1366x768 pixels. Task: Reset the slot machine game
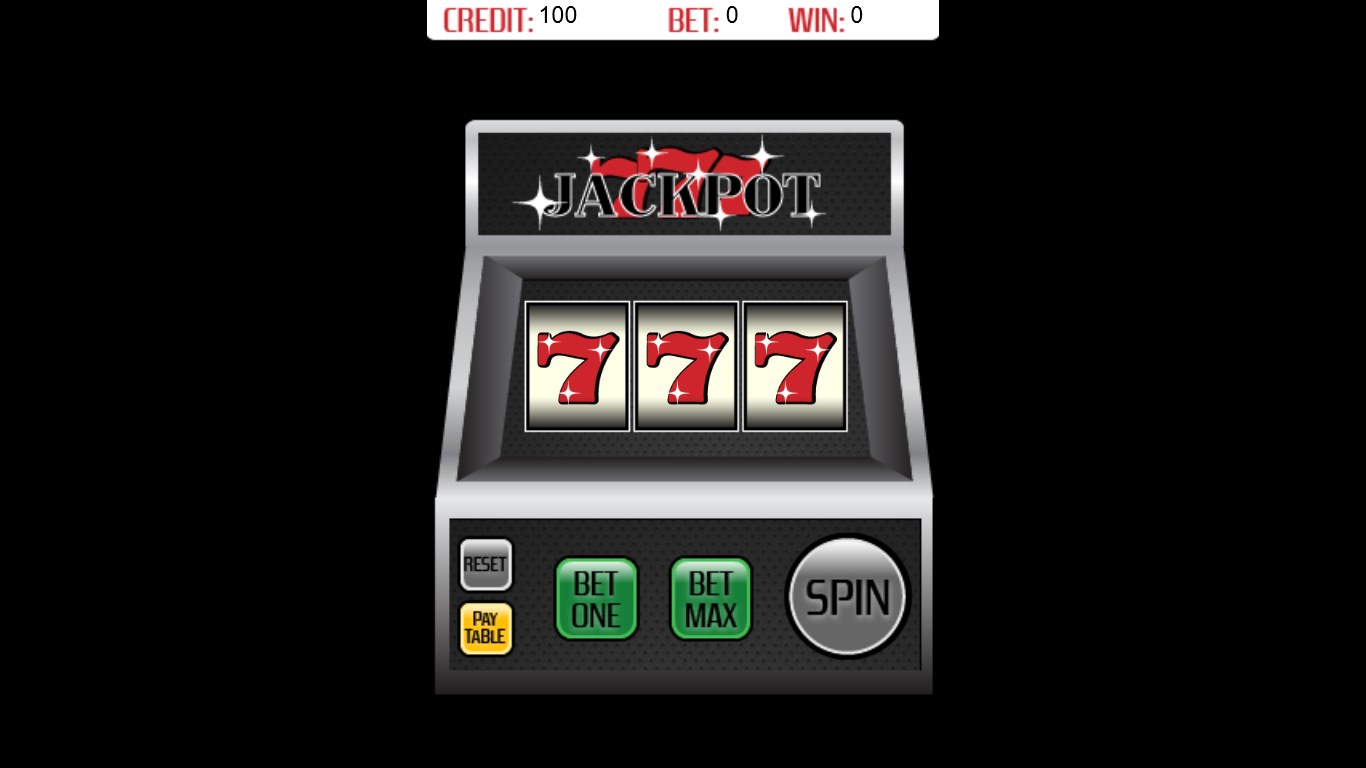[485, 564]
